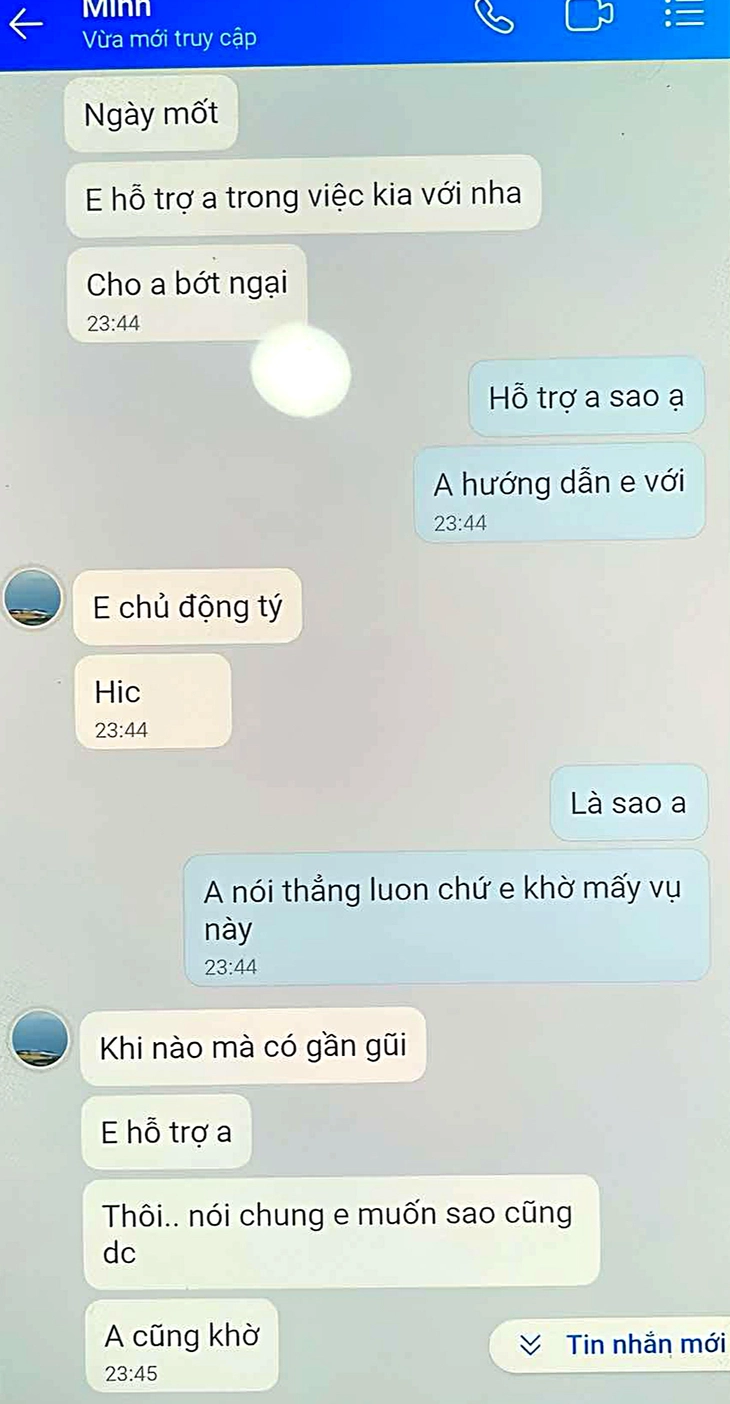The image size is (730, 1404).
Task: Open the conversation options menu
Action: [x=684, y=15]
